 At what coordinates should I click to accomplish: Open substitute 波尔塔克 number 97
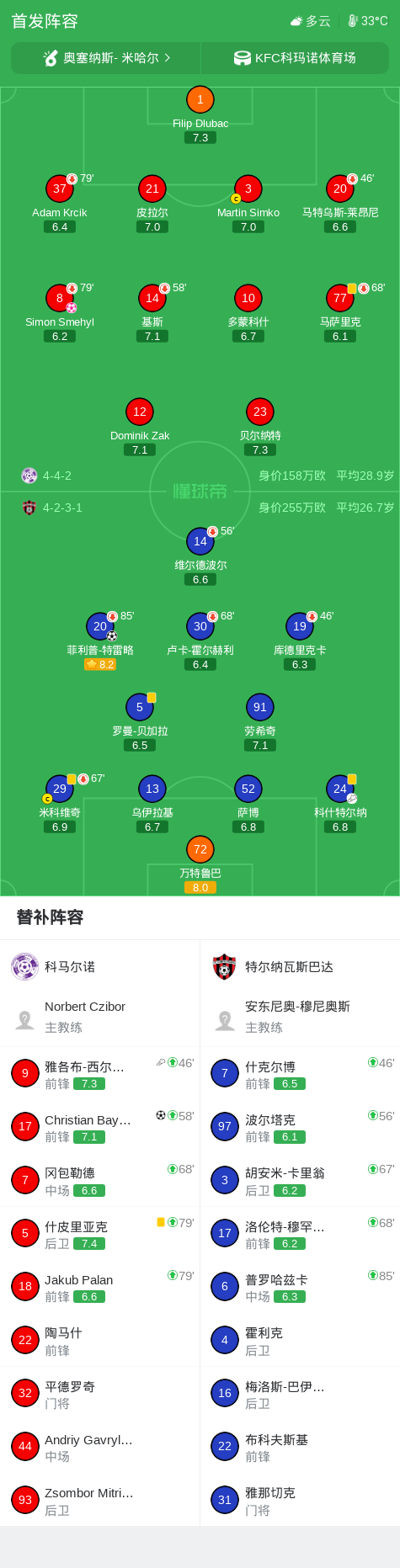point(300,1127)
